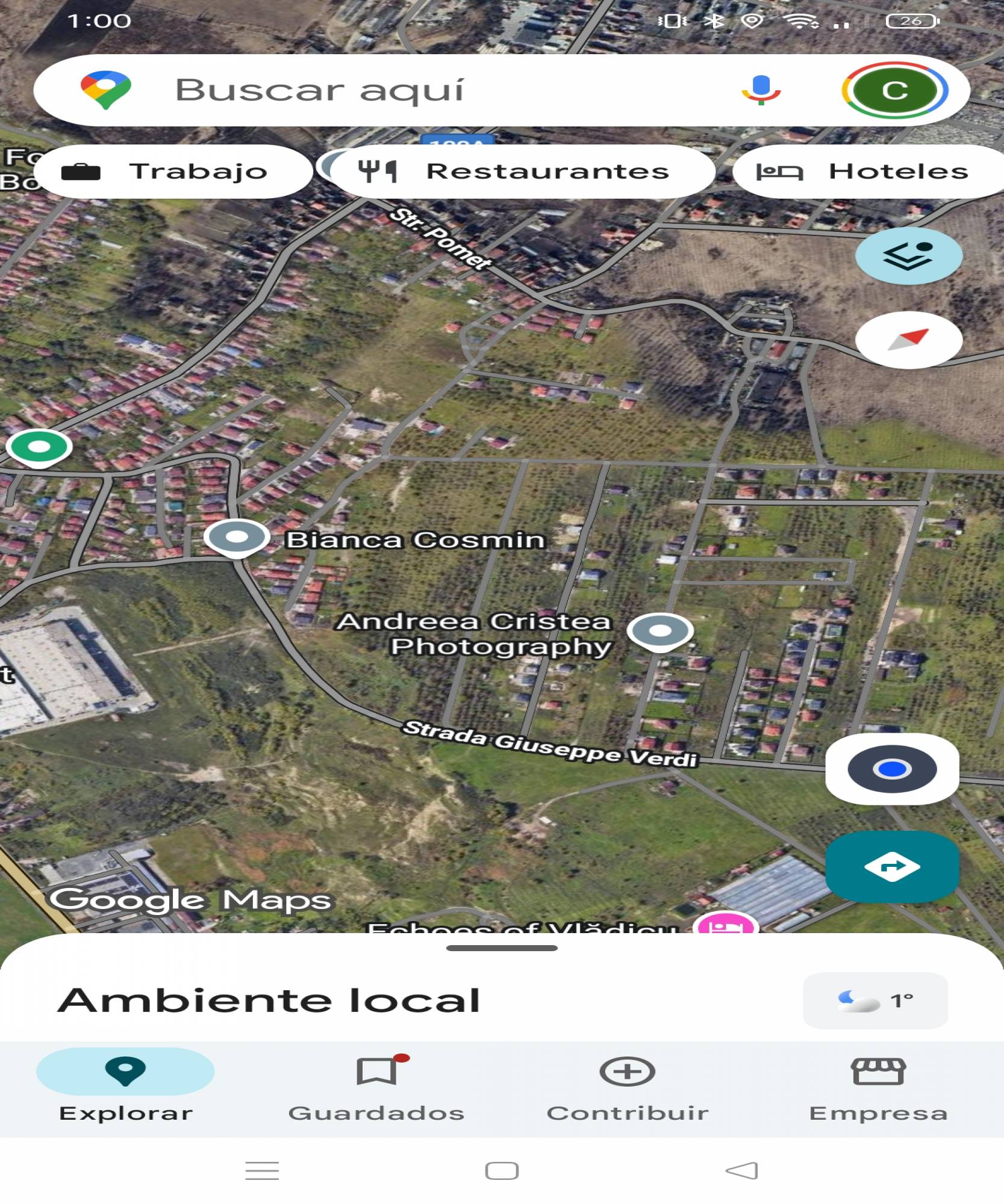Filter by Restaurantes chip
Viewport: 1004px width, 1204px height.
pos(524,172)
